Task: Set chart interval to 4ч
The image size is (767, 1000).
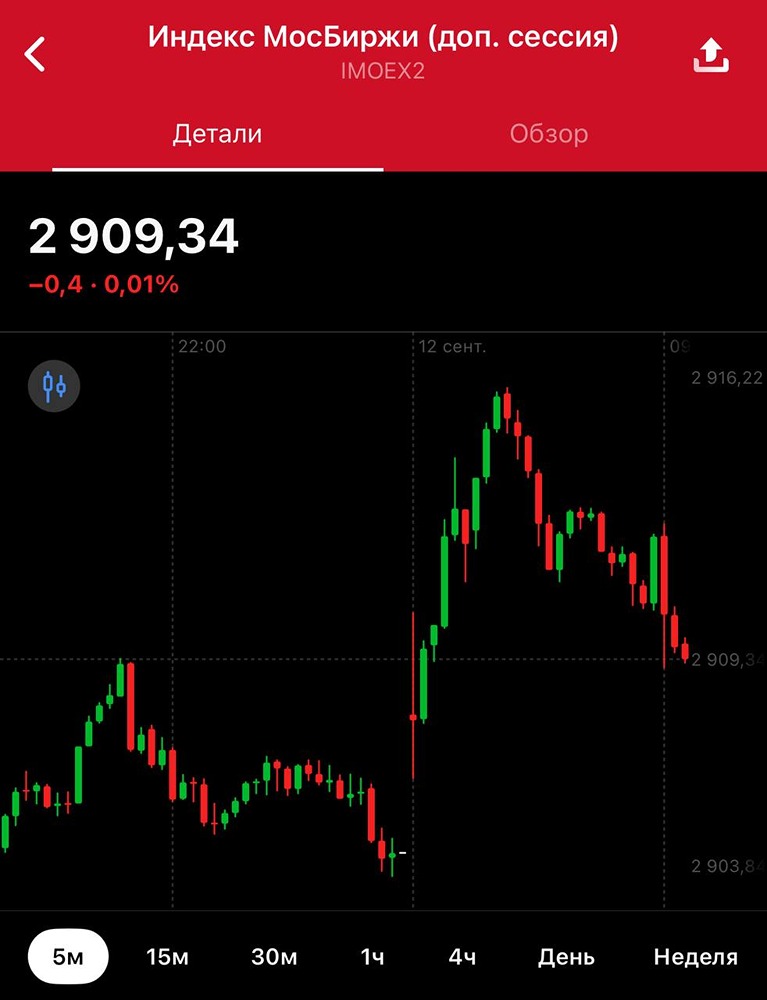Action: [x=462, y=957]
